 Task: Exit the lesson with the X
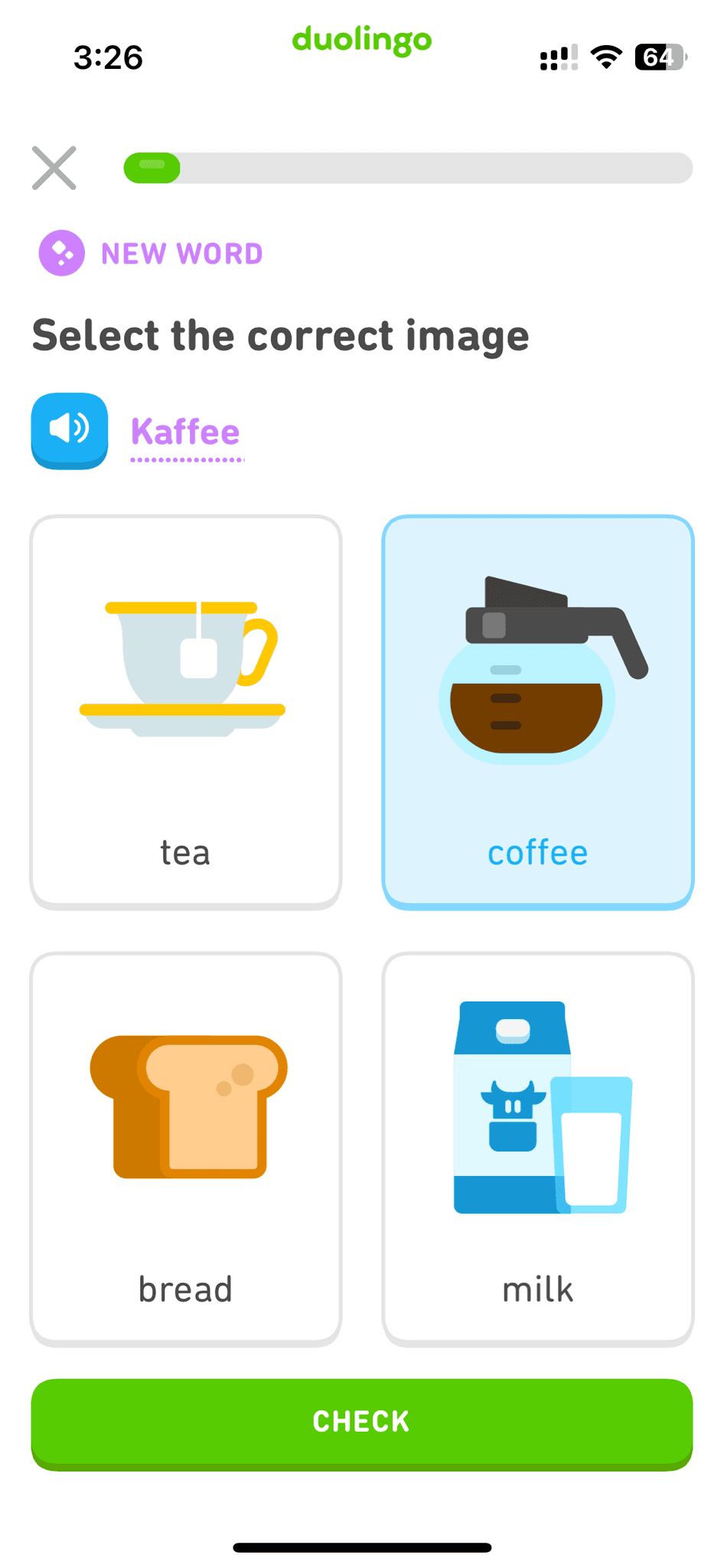54,168
